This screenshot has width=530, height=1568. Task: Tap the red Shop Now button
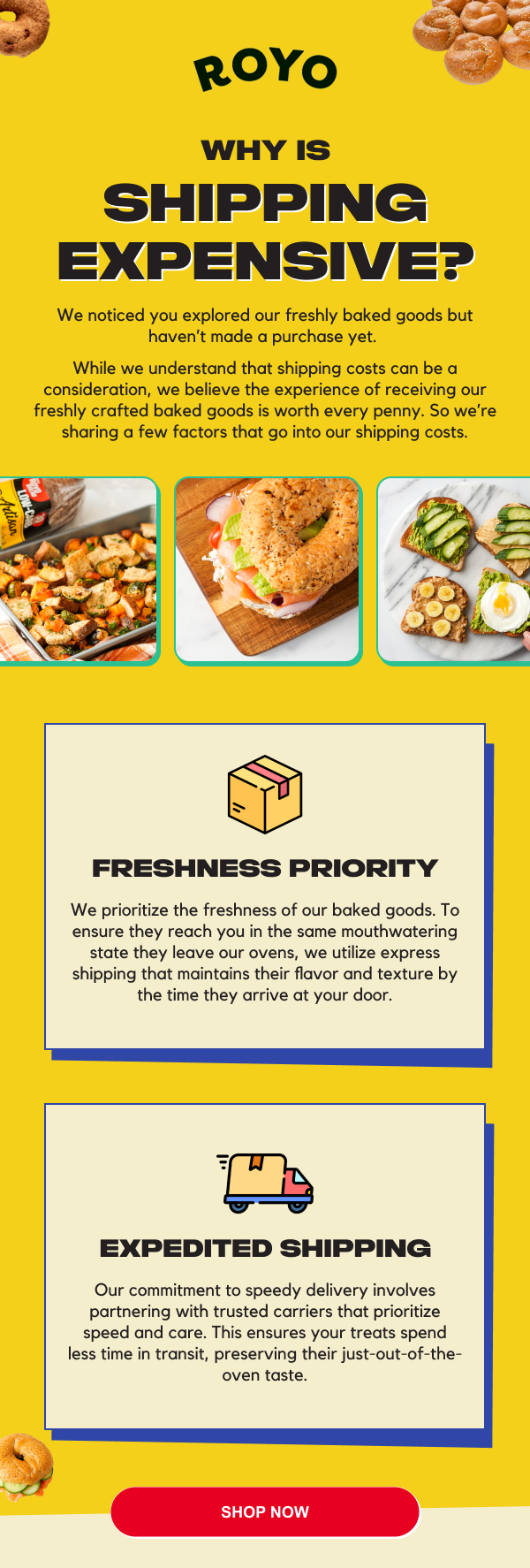click(265, 1511)
